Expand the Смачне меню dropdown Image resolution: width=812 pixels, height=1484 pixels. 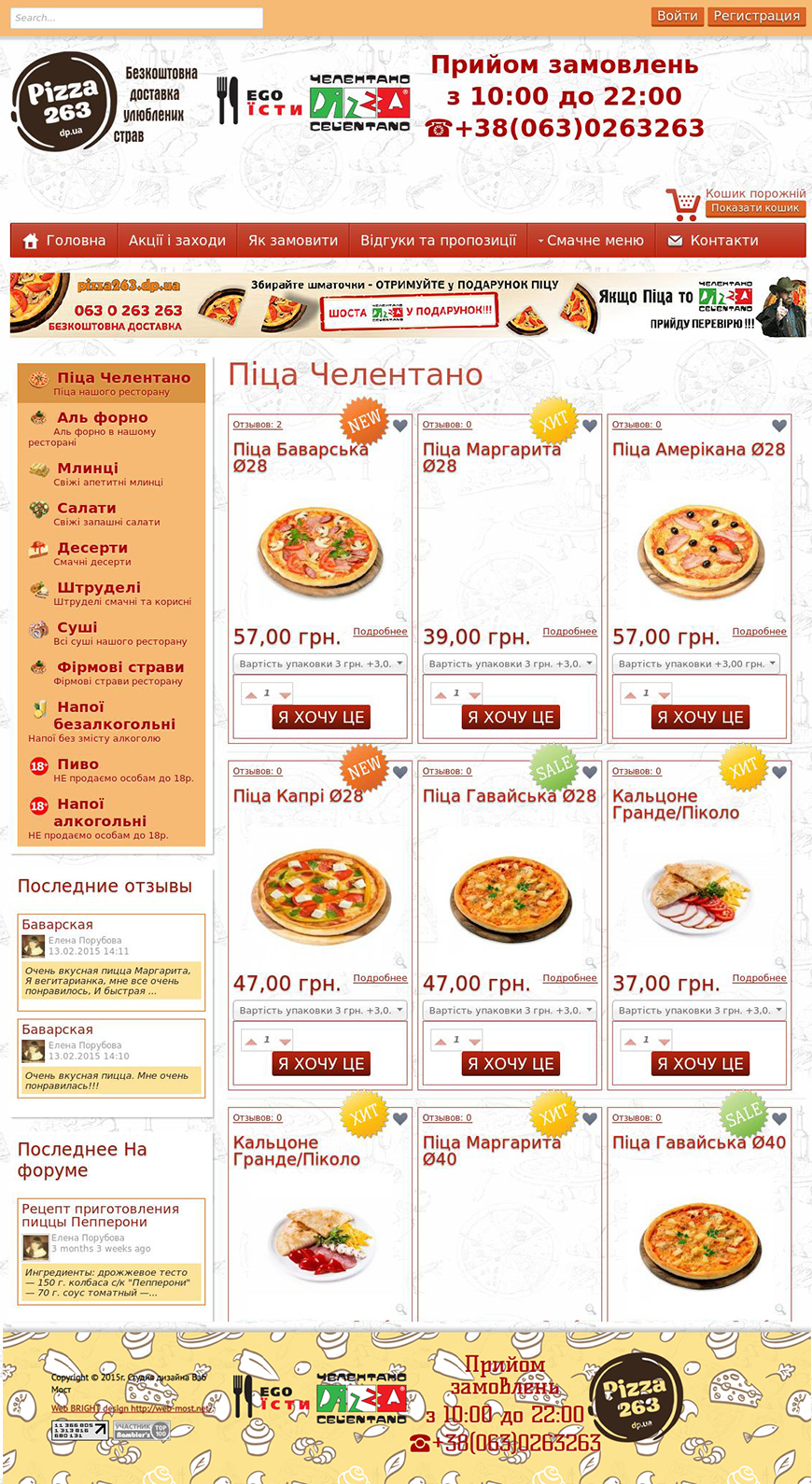click(592, 241)
